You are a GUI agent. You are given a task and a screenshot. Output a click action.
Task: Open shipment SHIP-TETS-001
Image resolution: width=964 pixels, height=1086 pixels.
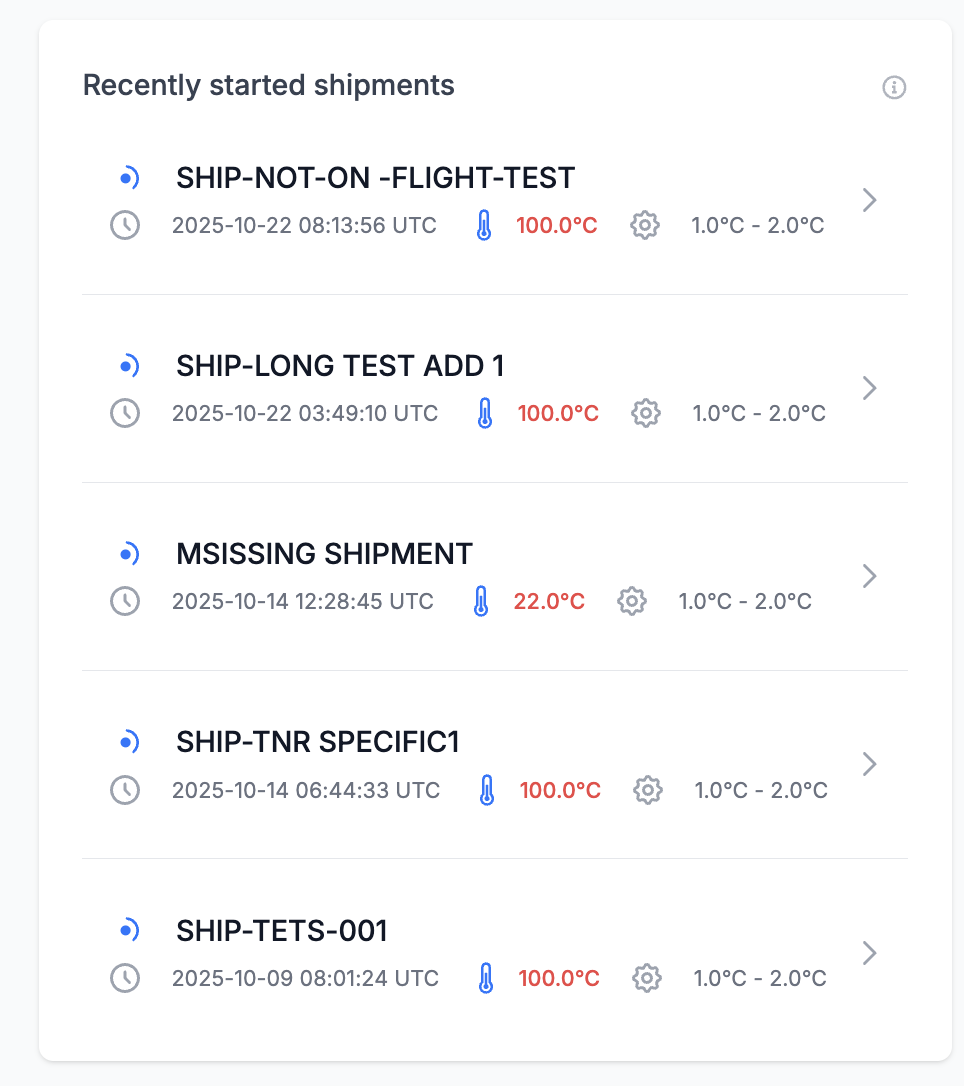pos(282,930)
